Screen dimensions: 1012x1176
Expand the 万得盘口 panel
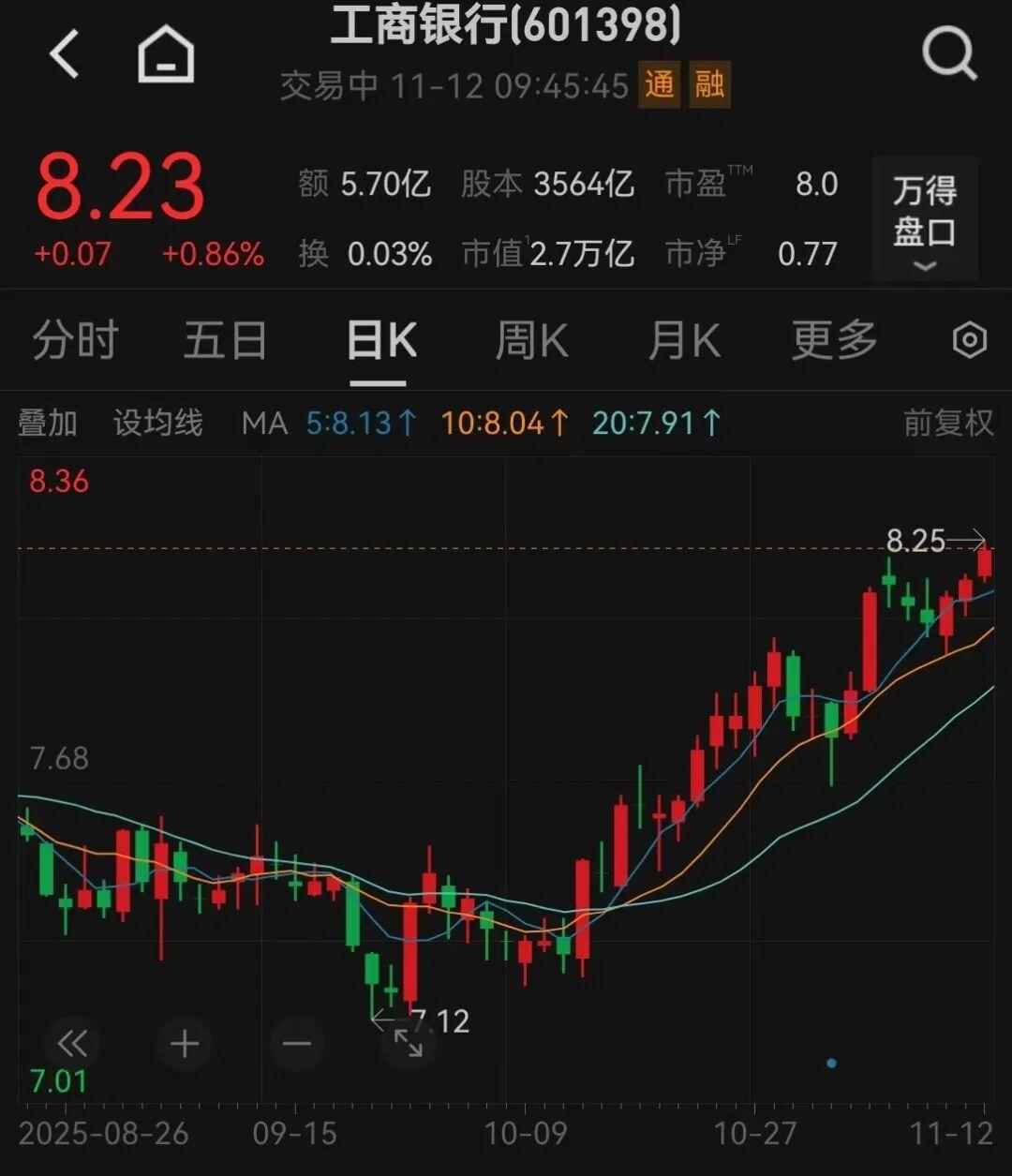(925, 219)
